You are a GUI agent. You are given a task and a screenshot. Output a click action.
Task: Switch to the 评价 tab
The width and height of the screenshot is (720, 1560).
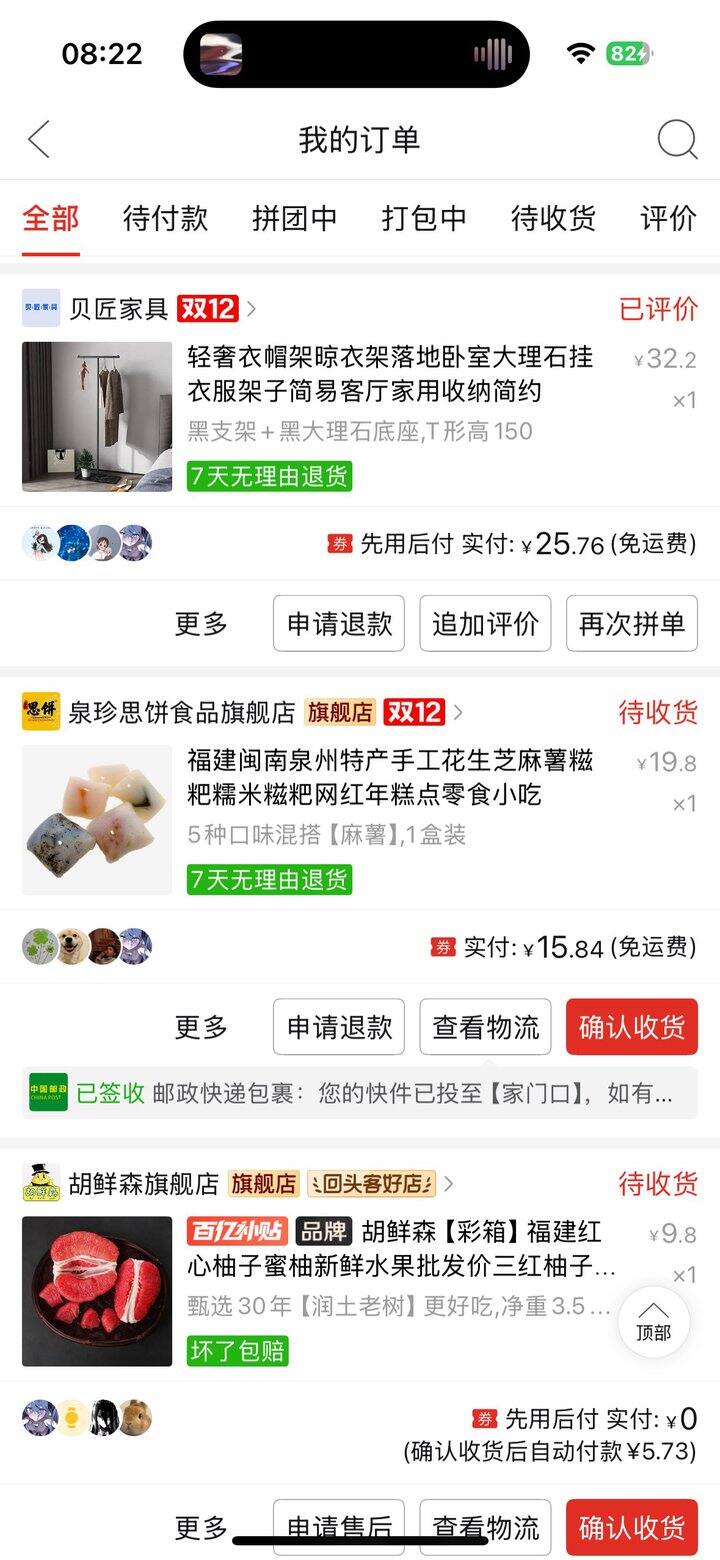click(667, 218)
